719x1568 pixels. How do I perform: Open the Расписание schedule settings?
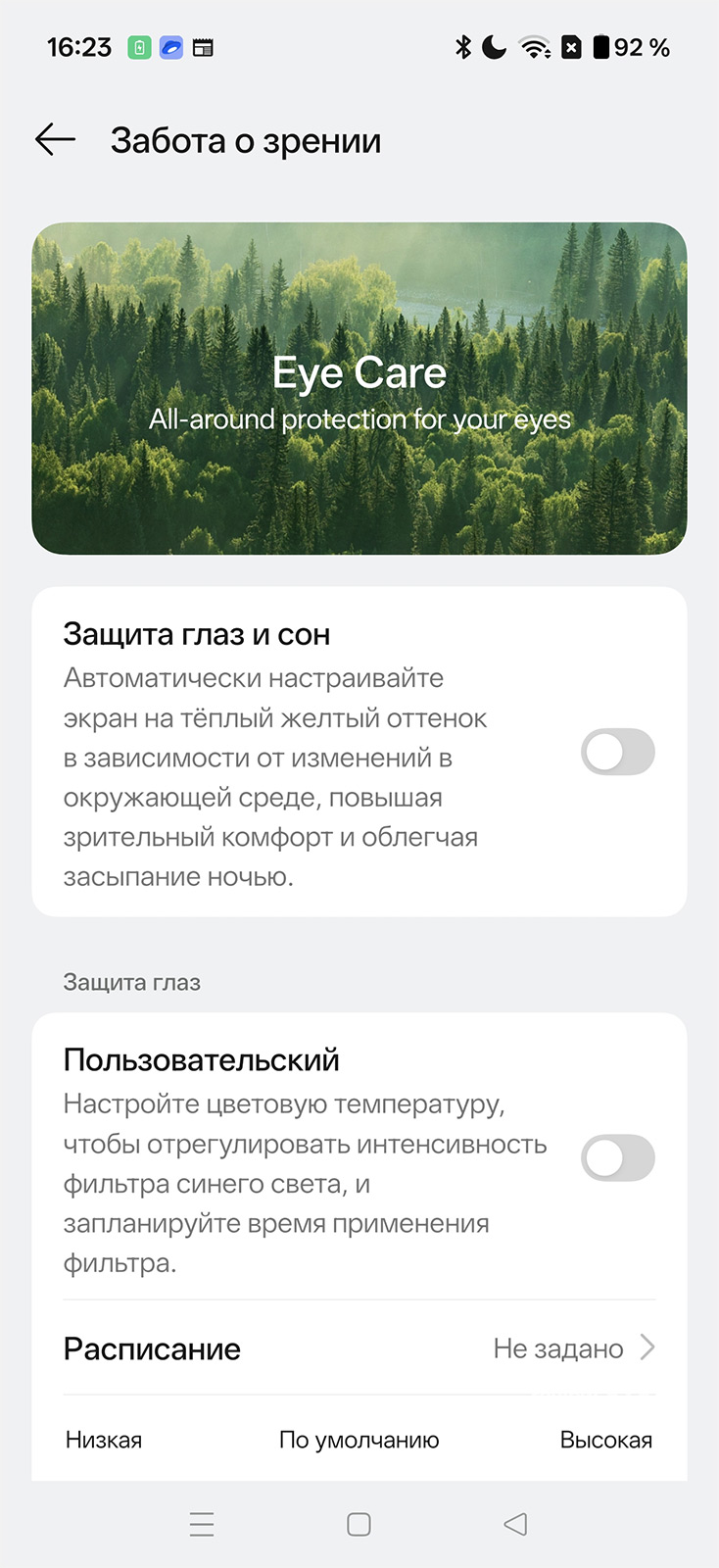click(x=359, y=1348)
